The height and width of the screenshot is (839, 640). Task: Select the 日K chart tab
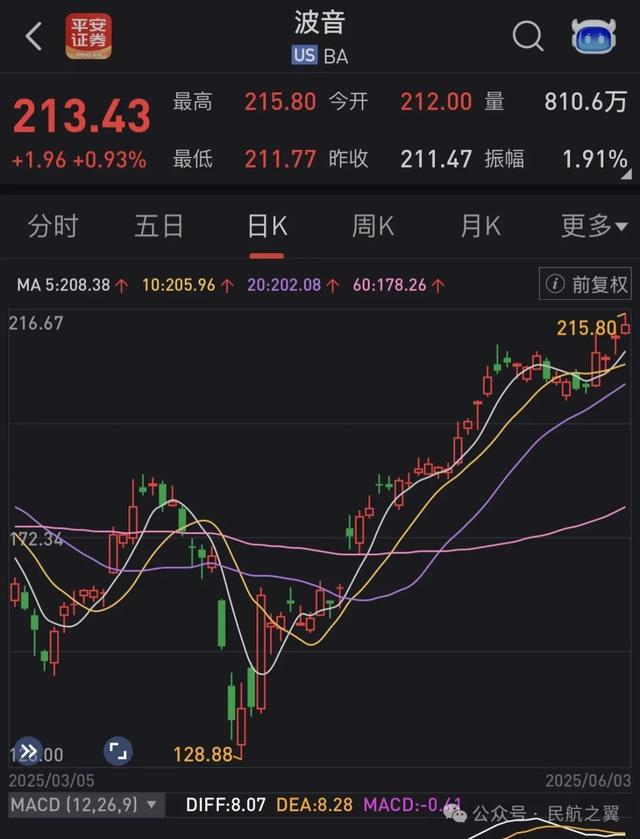[x=267, y=226]
